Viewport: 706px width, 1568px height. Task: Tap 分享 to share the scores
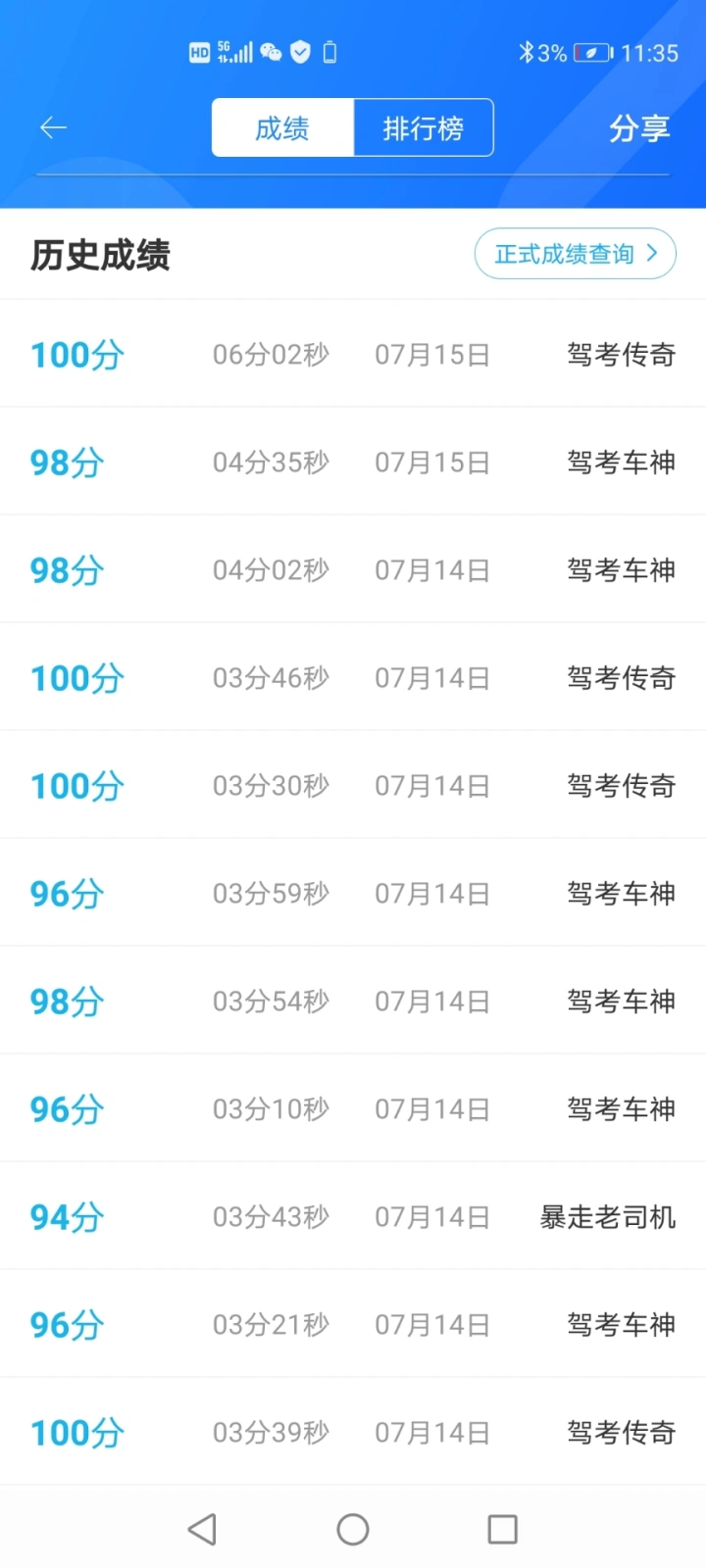(639, 128)
